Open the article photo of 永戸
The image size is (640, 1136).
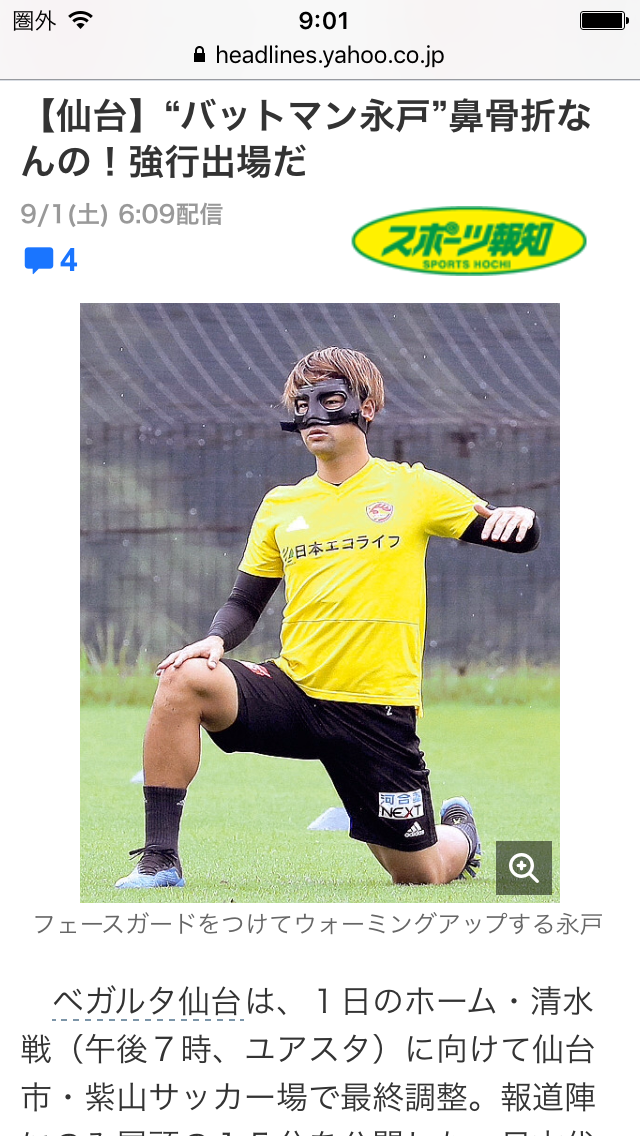pos(320,600)
